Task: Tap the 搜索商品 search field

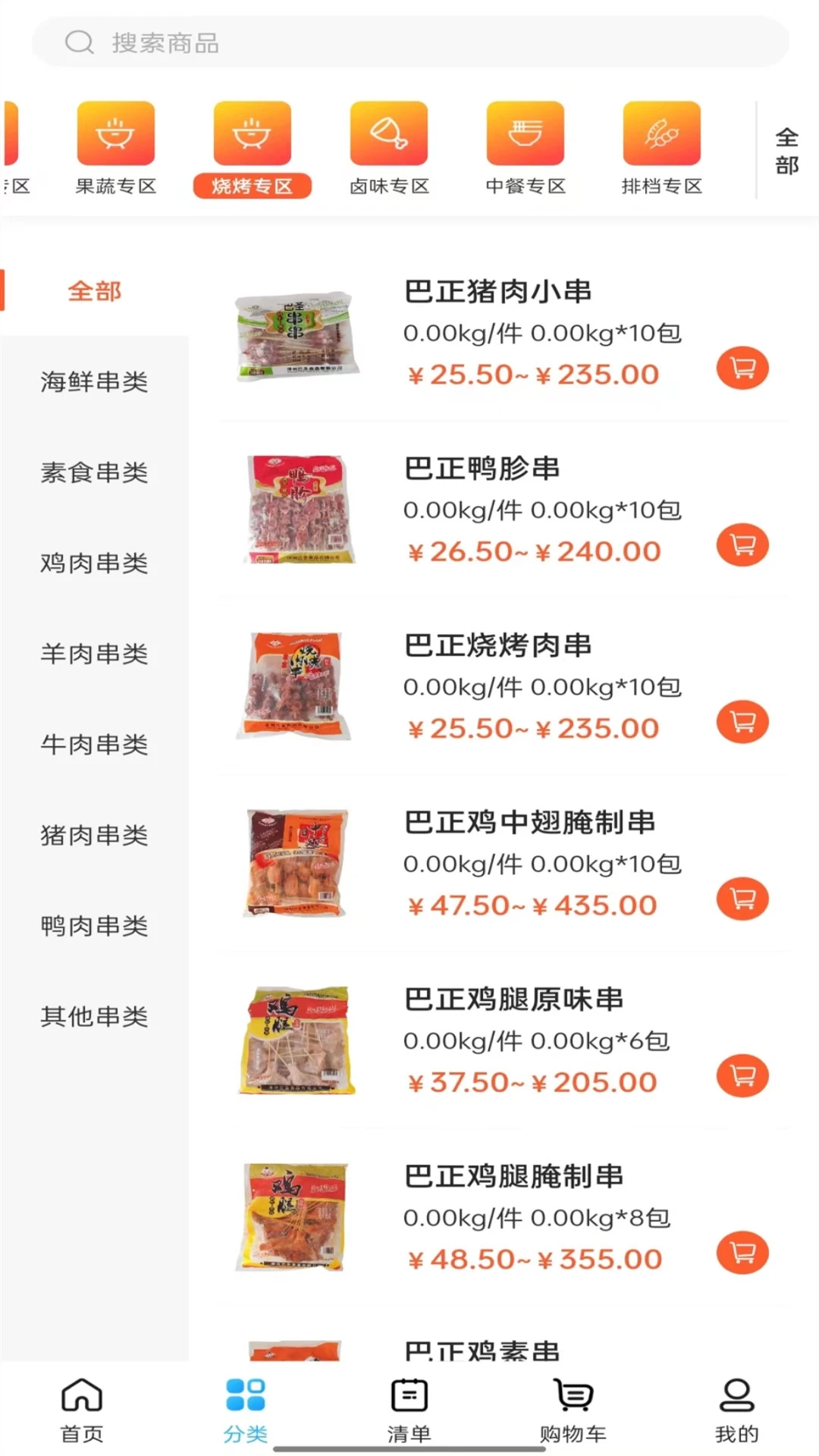Action: (x=303, y=42)
